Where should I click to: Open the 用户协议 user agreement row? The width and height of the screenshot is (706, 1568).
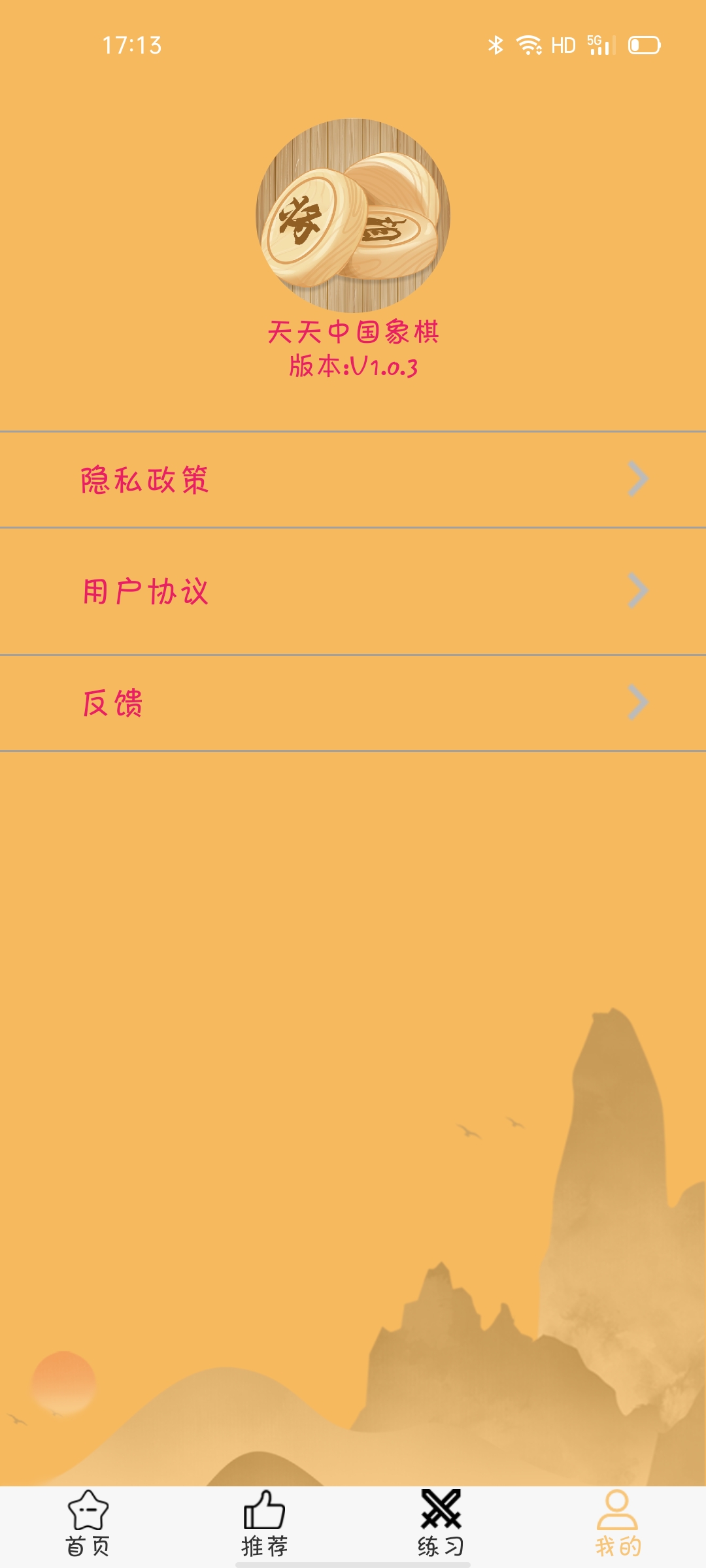[x=353, y=591]
